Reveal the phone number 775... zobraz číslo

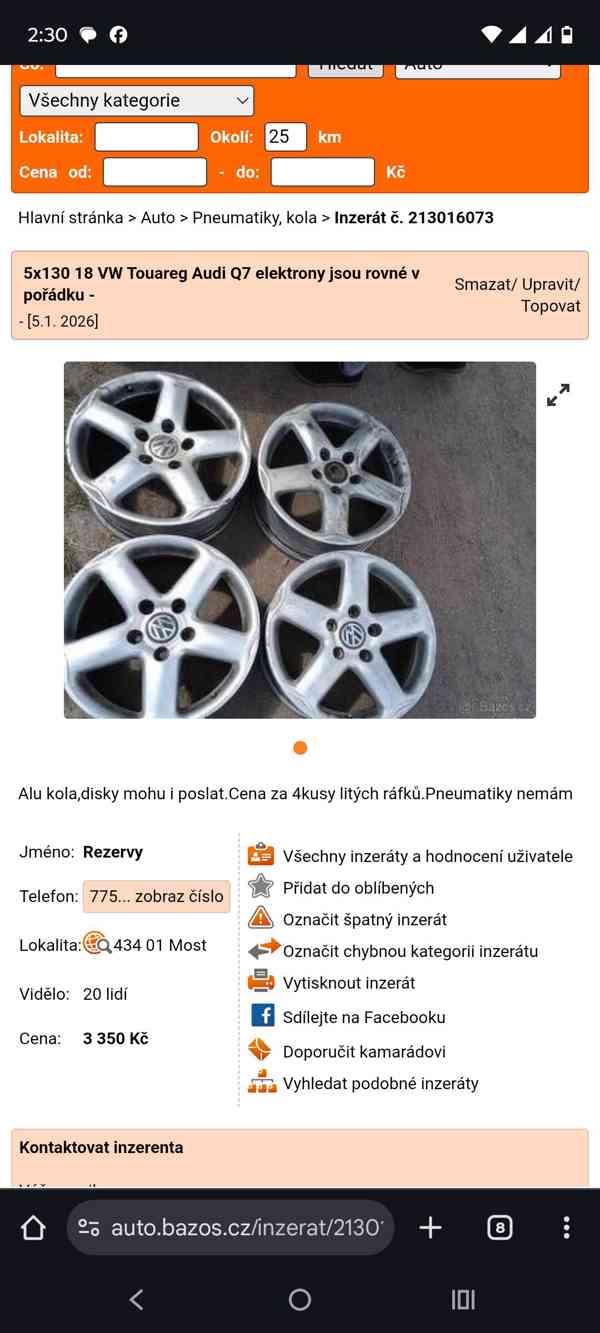(x=157, y=896)
